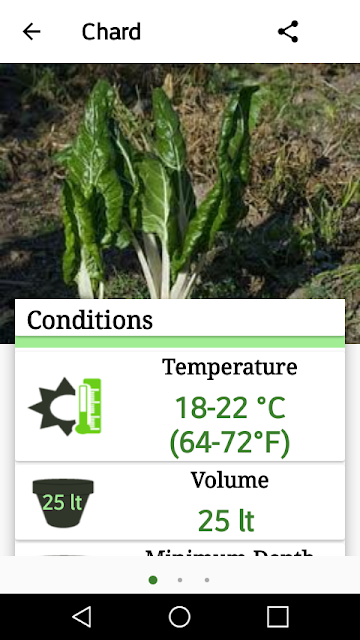The height and width of the screenshot is (640, 360).
Task: Share the Chard plant page
Action: coord(288,31)
